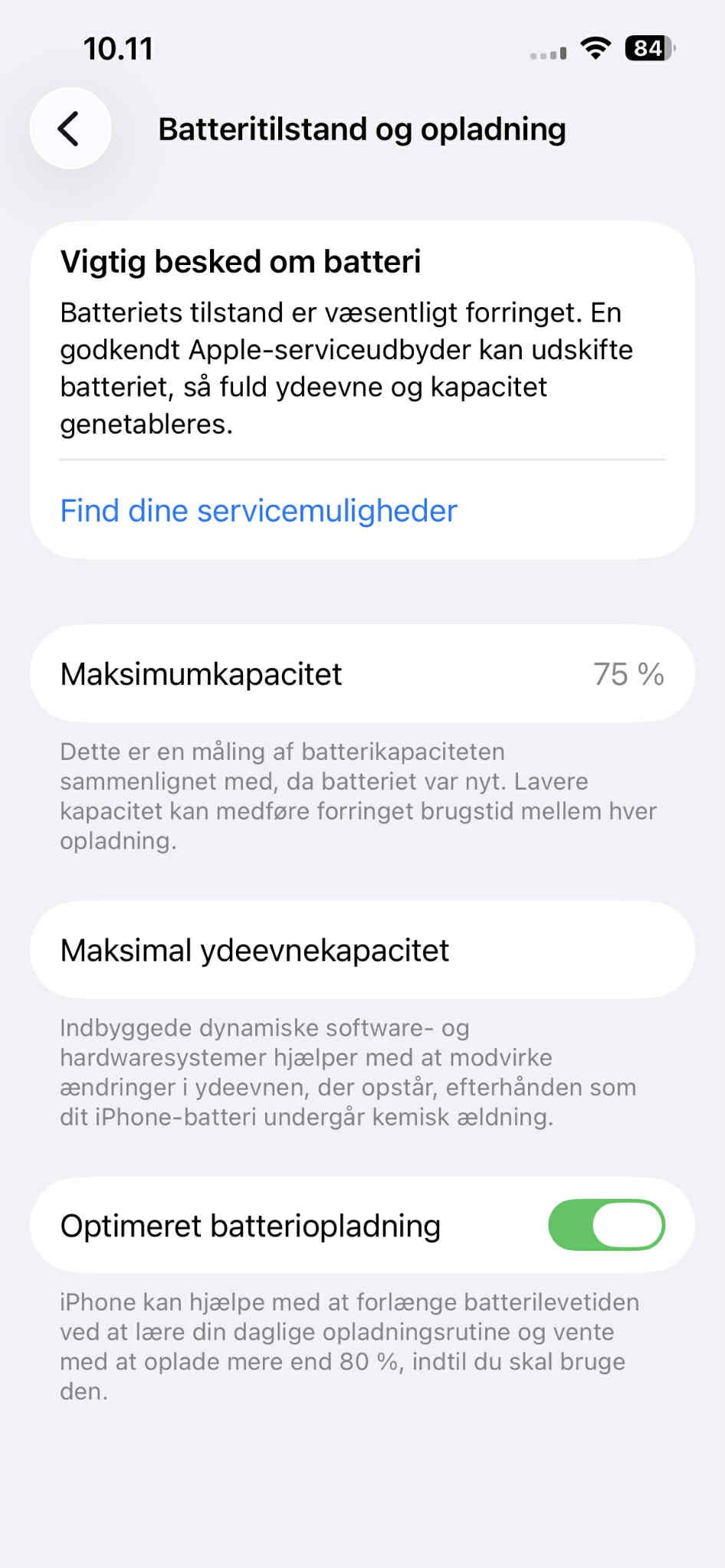Tap the clock showing 10.11
The image size is (725, 1568).
(x=117, y=48)
